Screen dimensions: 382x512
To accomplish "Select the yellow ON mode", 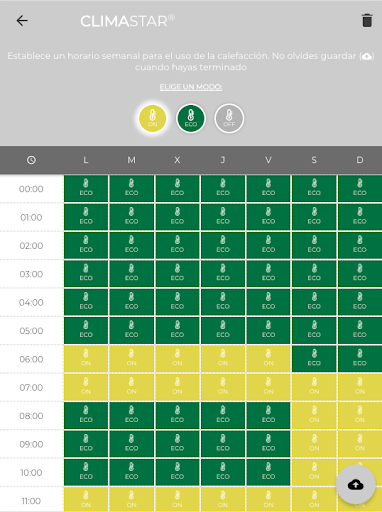I will click(152, 118).
